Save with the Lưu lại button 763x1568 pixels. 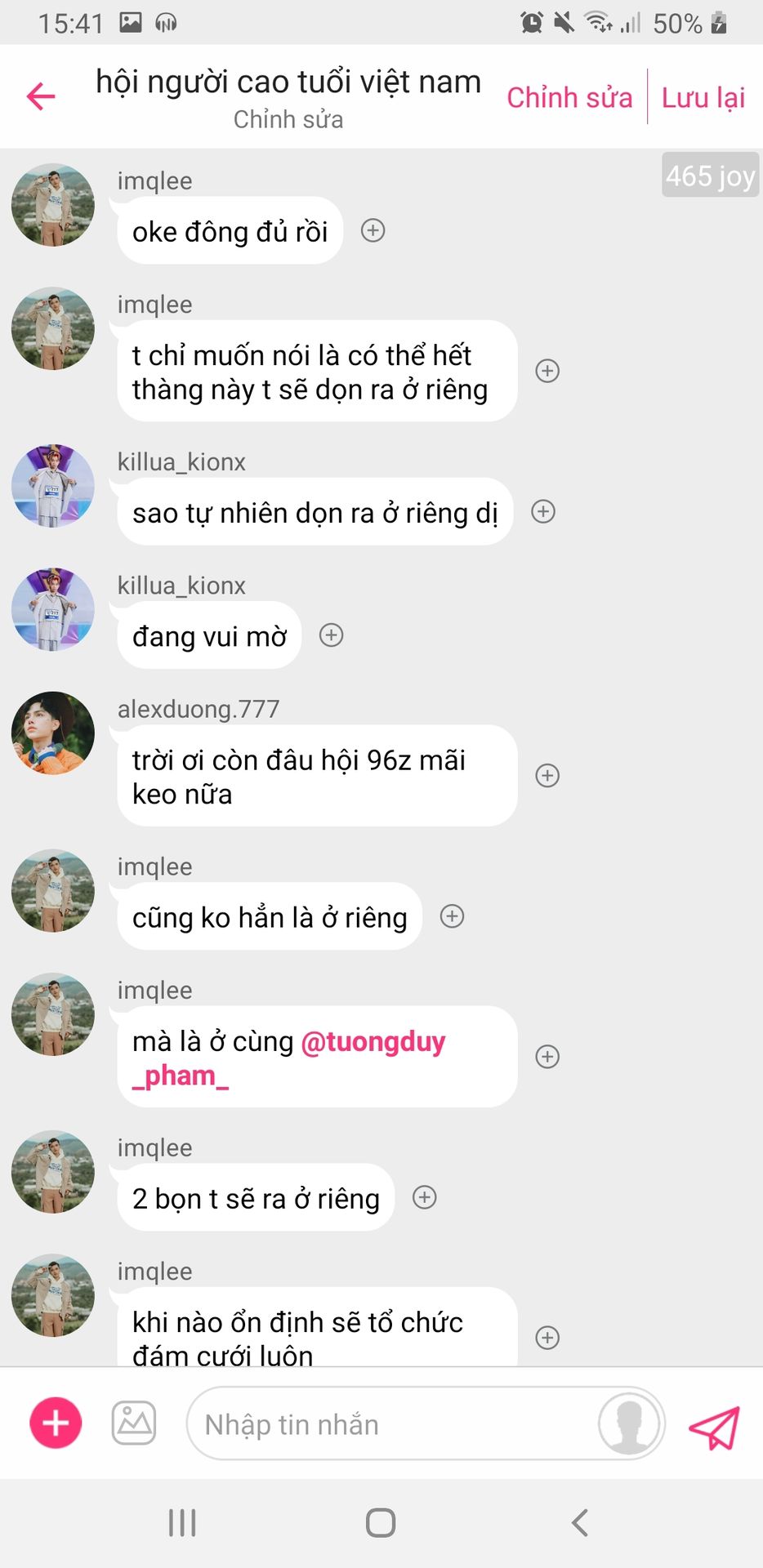[703, 98]
